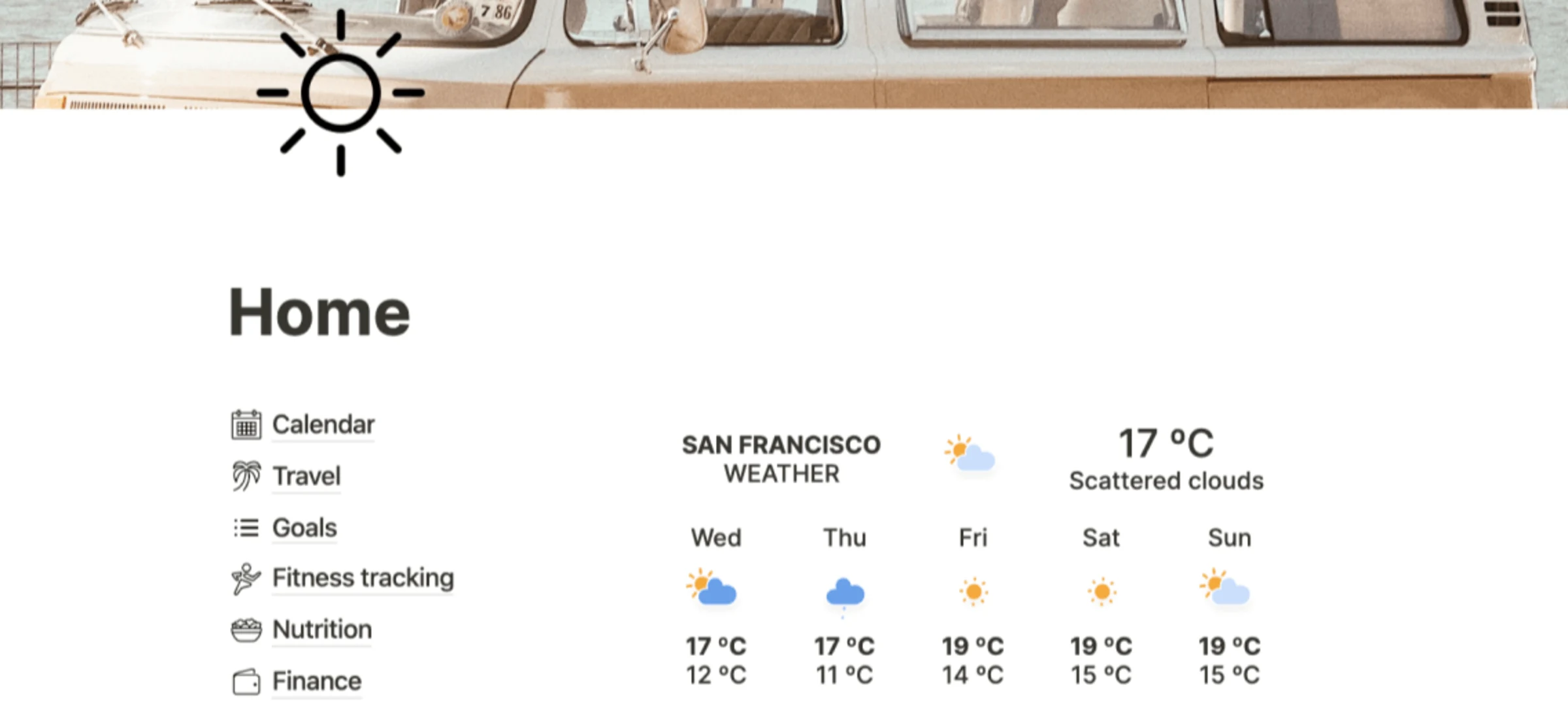The image size is (1568, 723).
Task: Open the Nutrition page
Action: pos(321,630)
